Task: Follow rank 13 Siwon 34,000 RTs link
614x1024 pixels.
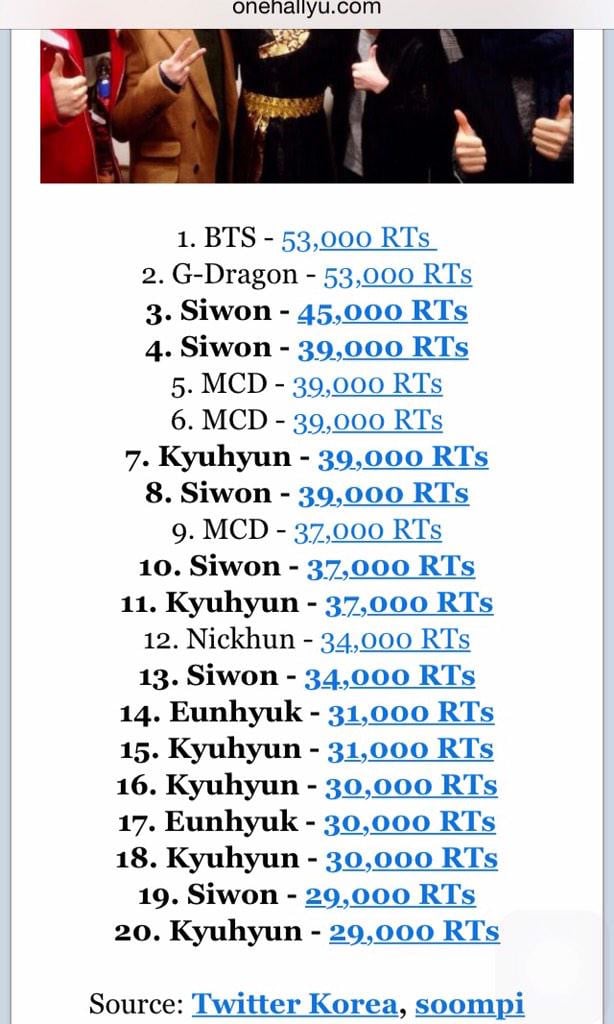Action: (389, 677)
